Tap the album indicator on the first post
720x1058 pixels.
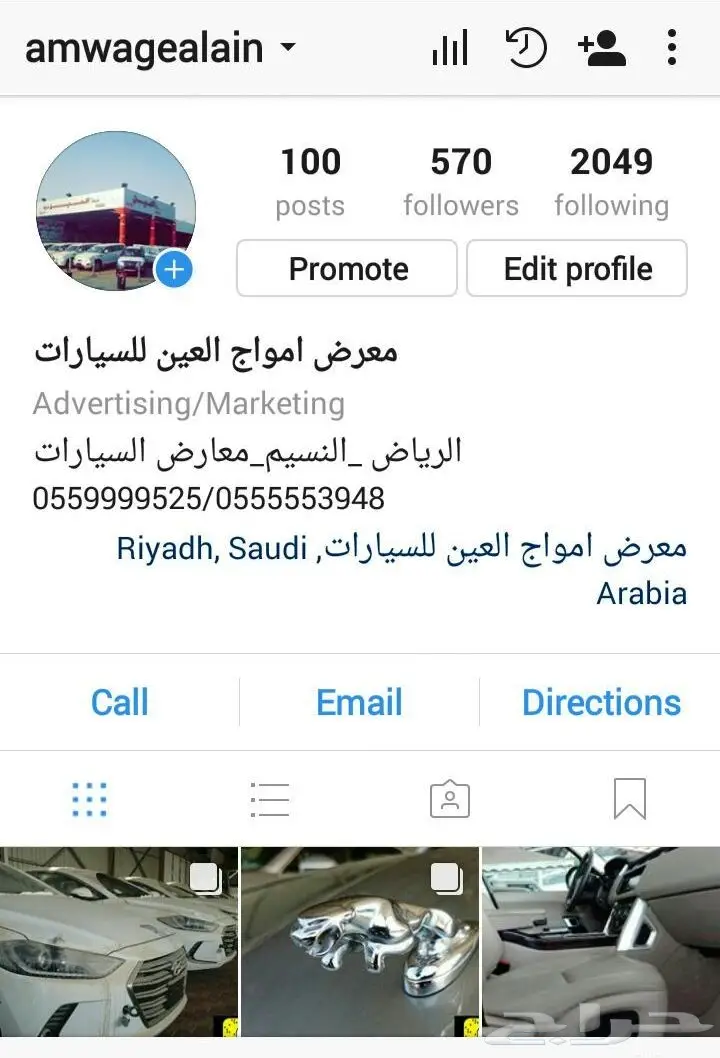pos(206,878)
